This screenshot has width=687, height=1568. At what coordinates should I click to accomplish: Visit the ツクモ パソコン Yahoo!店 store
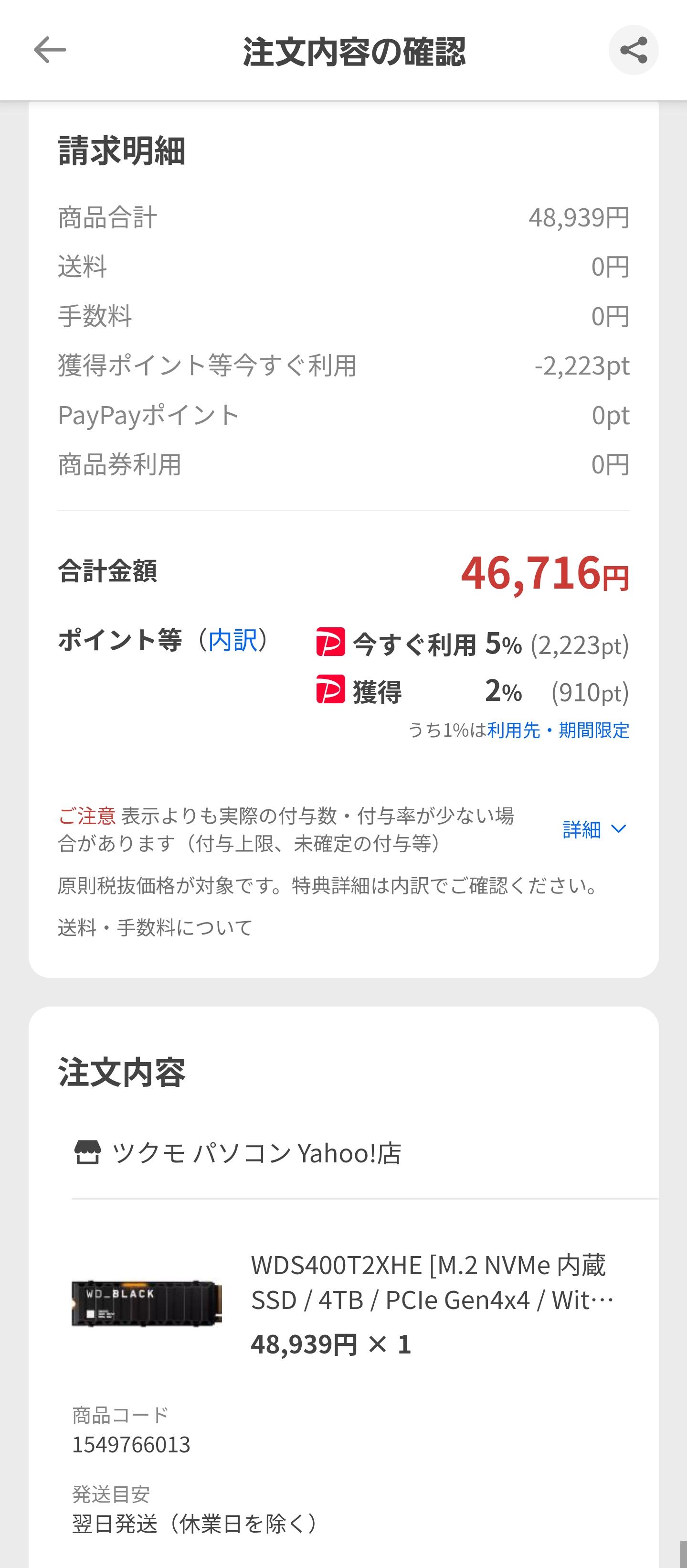pos(255,1153)
